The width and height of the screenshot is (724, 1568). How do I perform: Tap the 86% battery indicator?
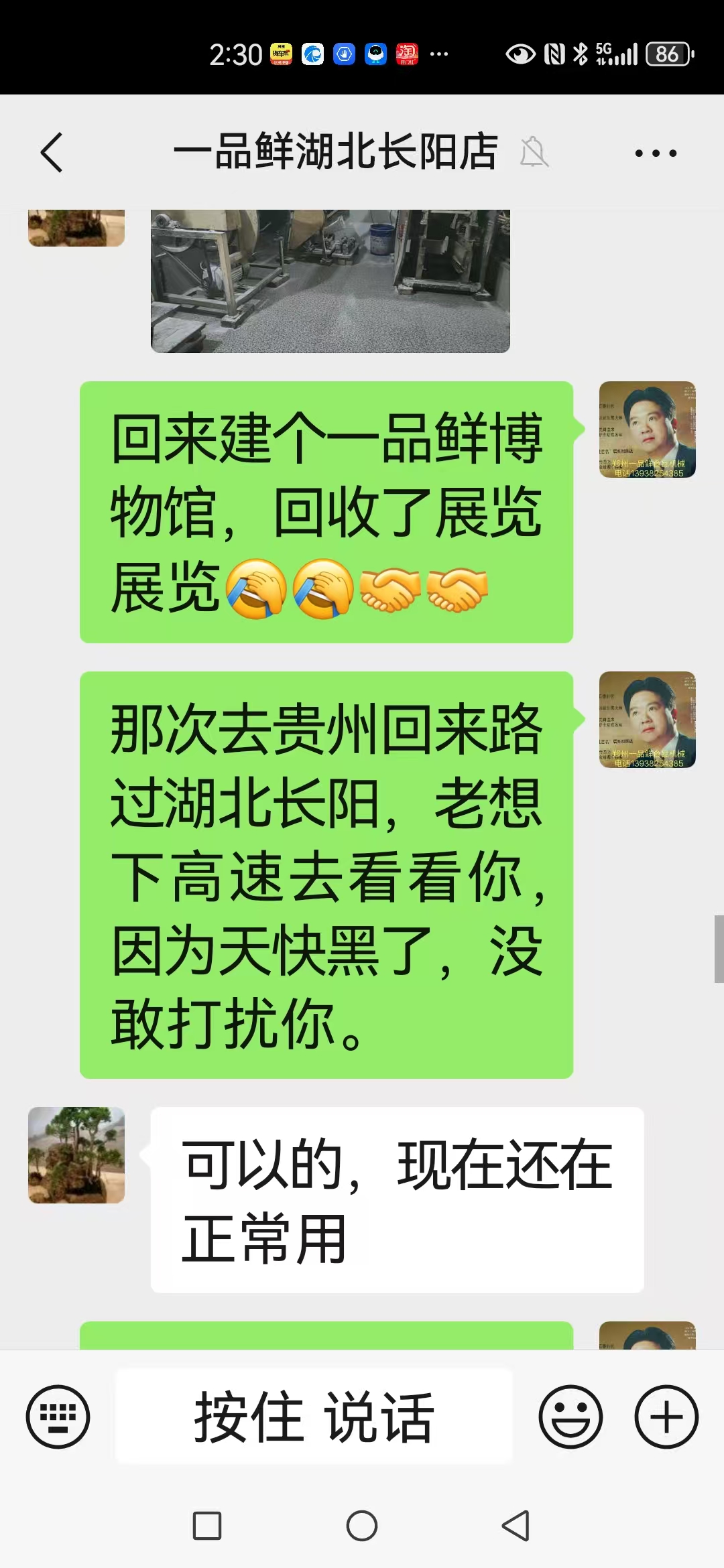pos(668,52)
